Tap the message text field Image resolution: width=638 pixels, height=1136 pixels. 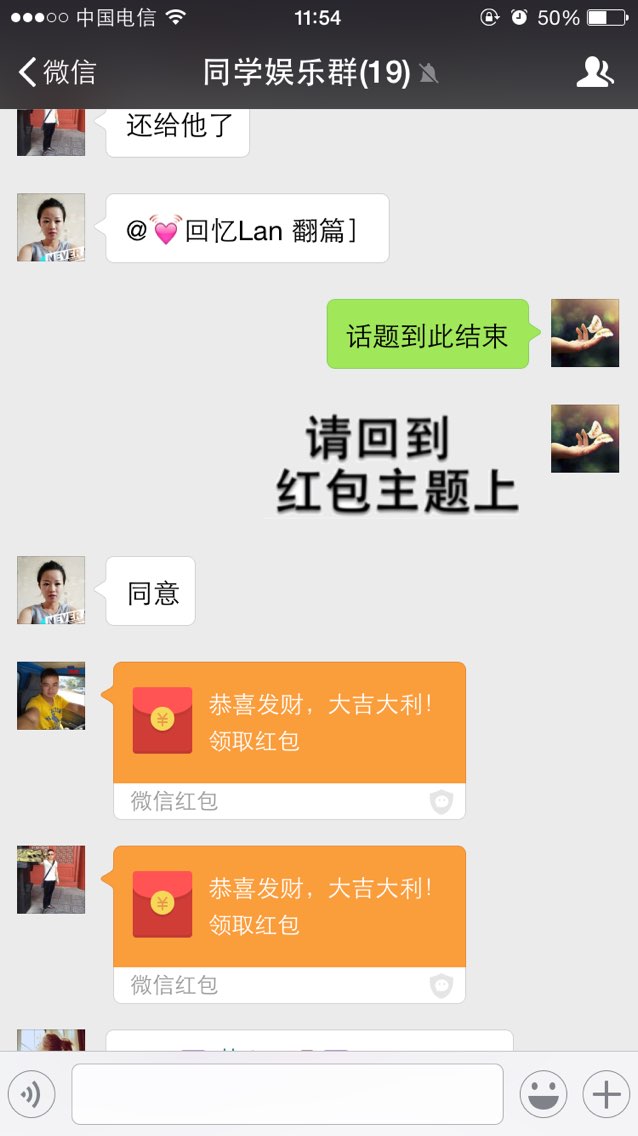click(x=287, y=1094)
